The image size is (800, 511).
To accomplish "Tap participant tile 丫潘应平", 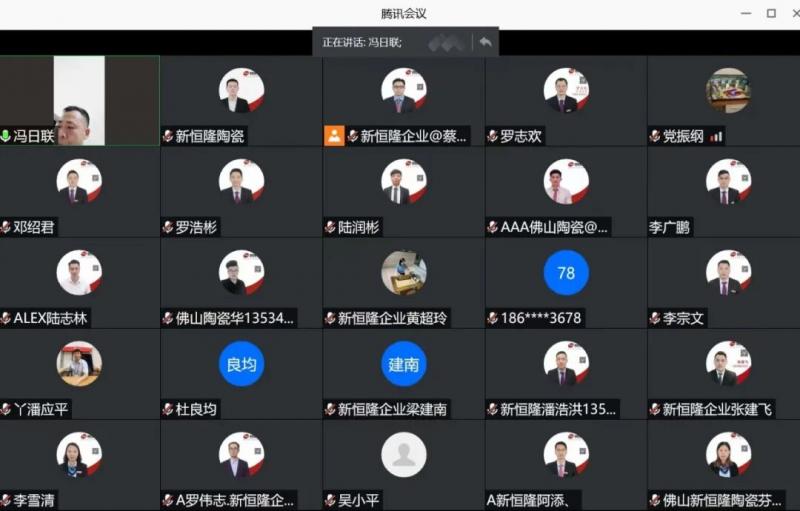I will [x=80, y=374].
